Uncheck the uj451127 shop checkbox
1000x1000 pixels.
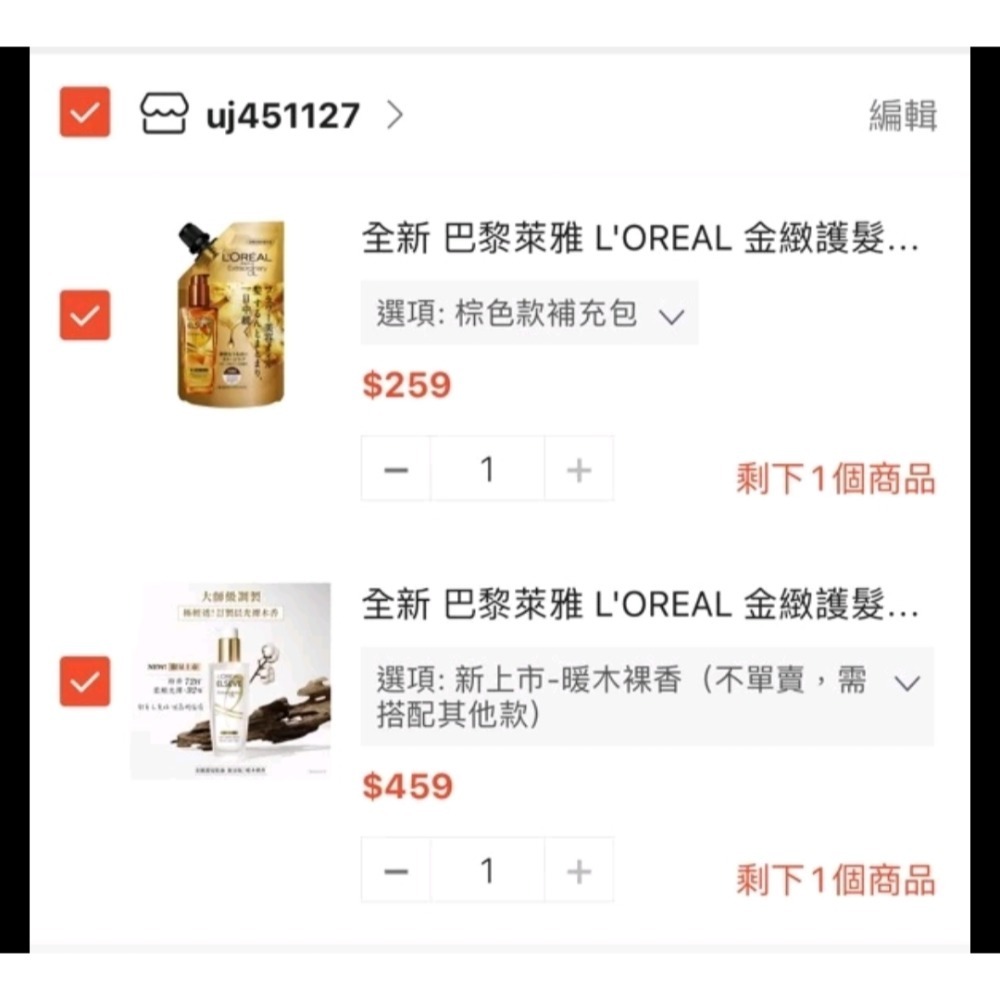pyautogui.click(x=85, y=113)
